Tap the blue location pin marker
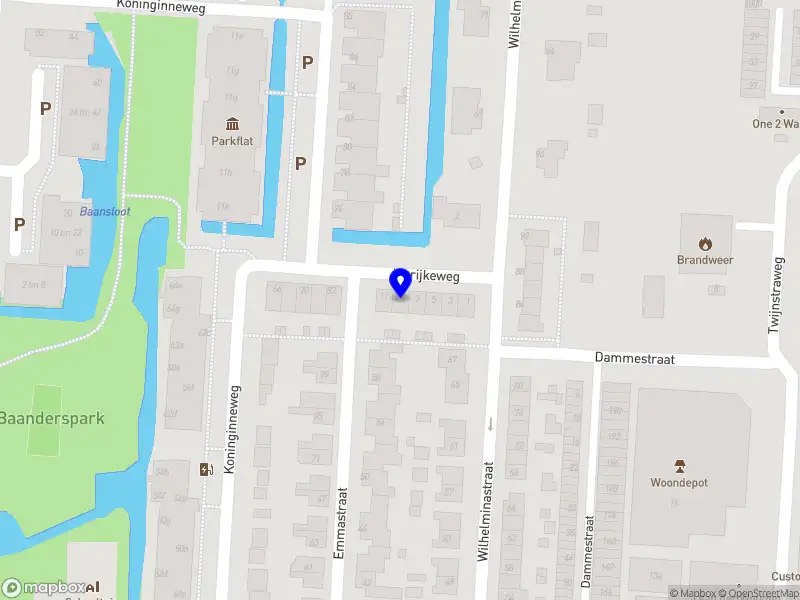Screen dimensions: 800x600 pos(400,283)
